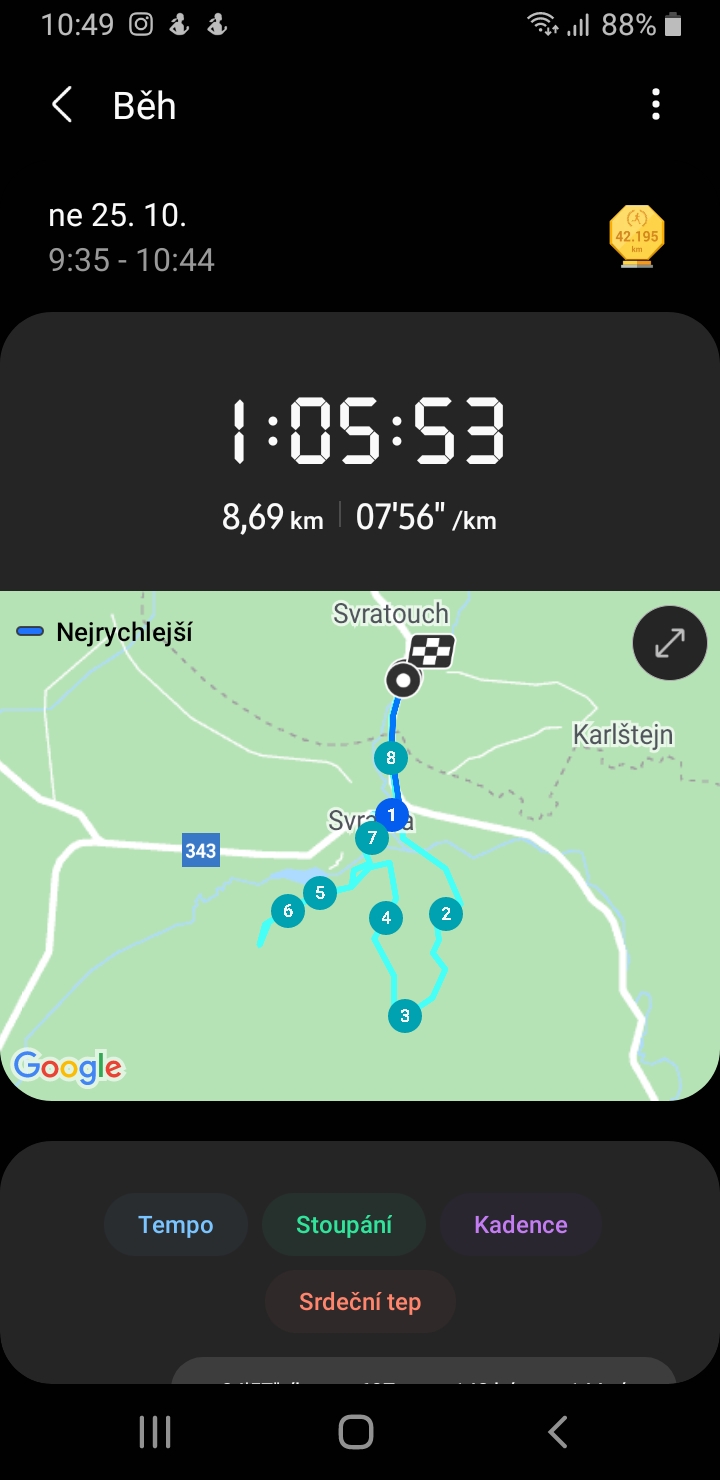The image size is (720, 1480).
Task: Open the 42.195 km achievement badge
Action: pos(637,236)
